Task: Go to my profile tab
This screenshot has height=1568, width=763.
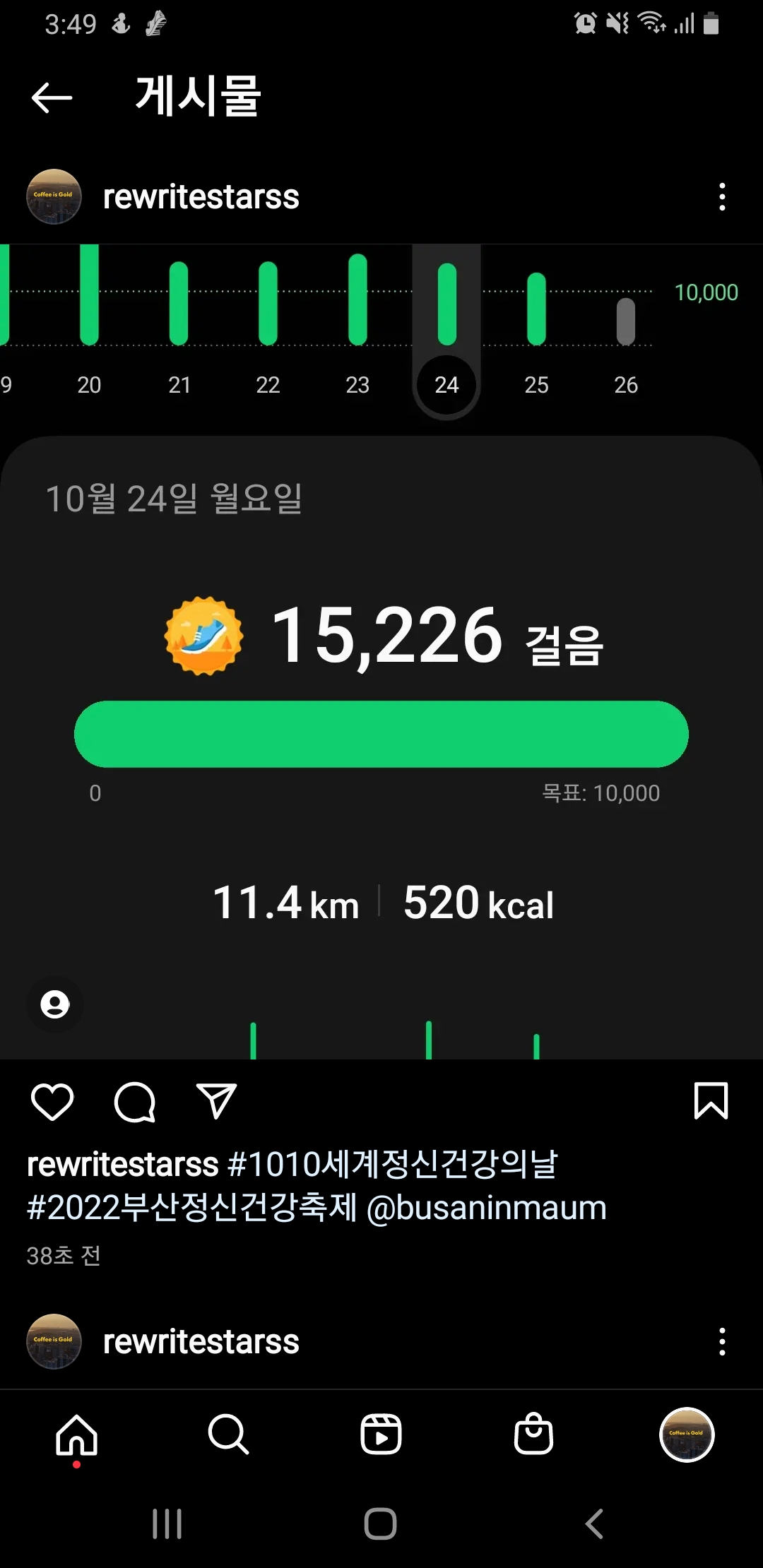Action: (686, 1435)
